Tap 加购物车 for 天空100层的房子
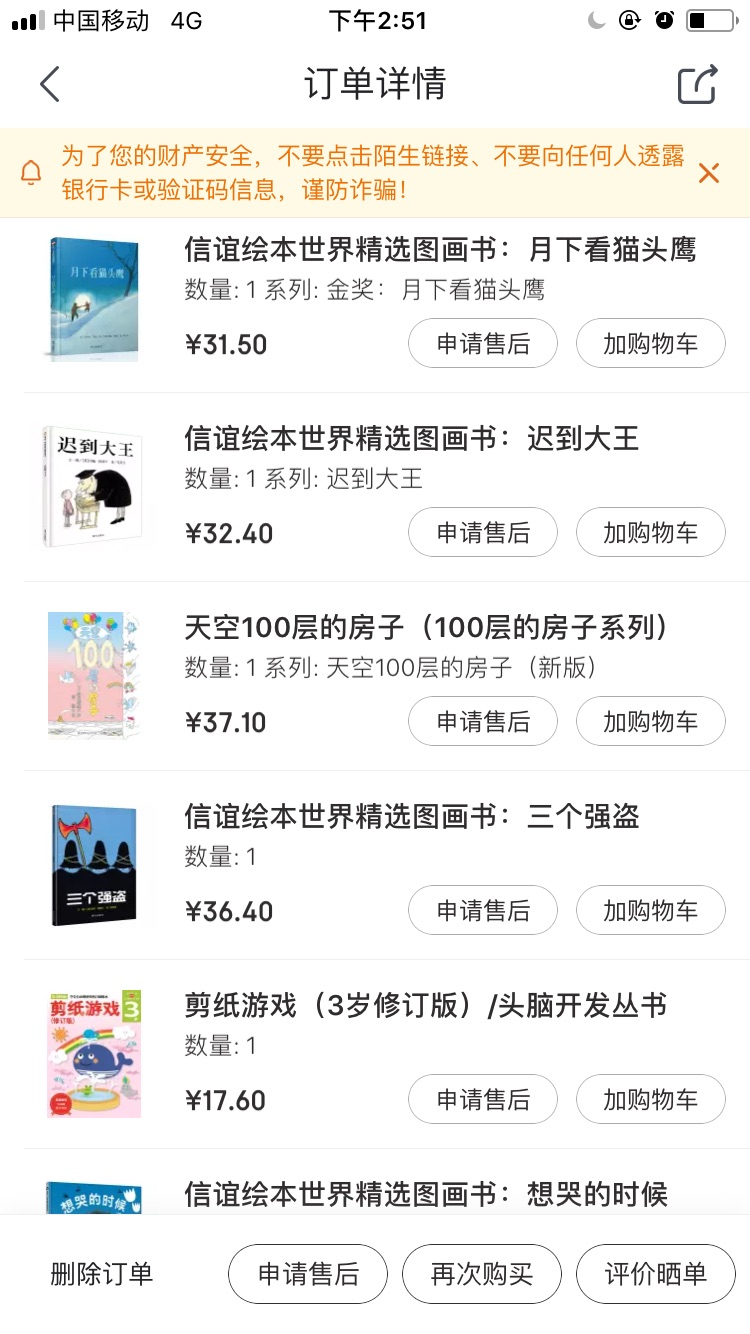The width and height of the screenshot is (750, 1334). click(650, 722)
